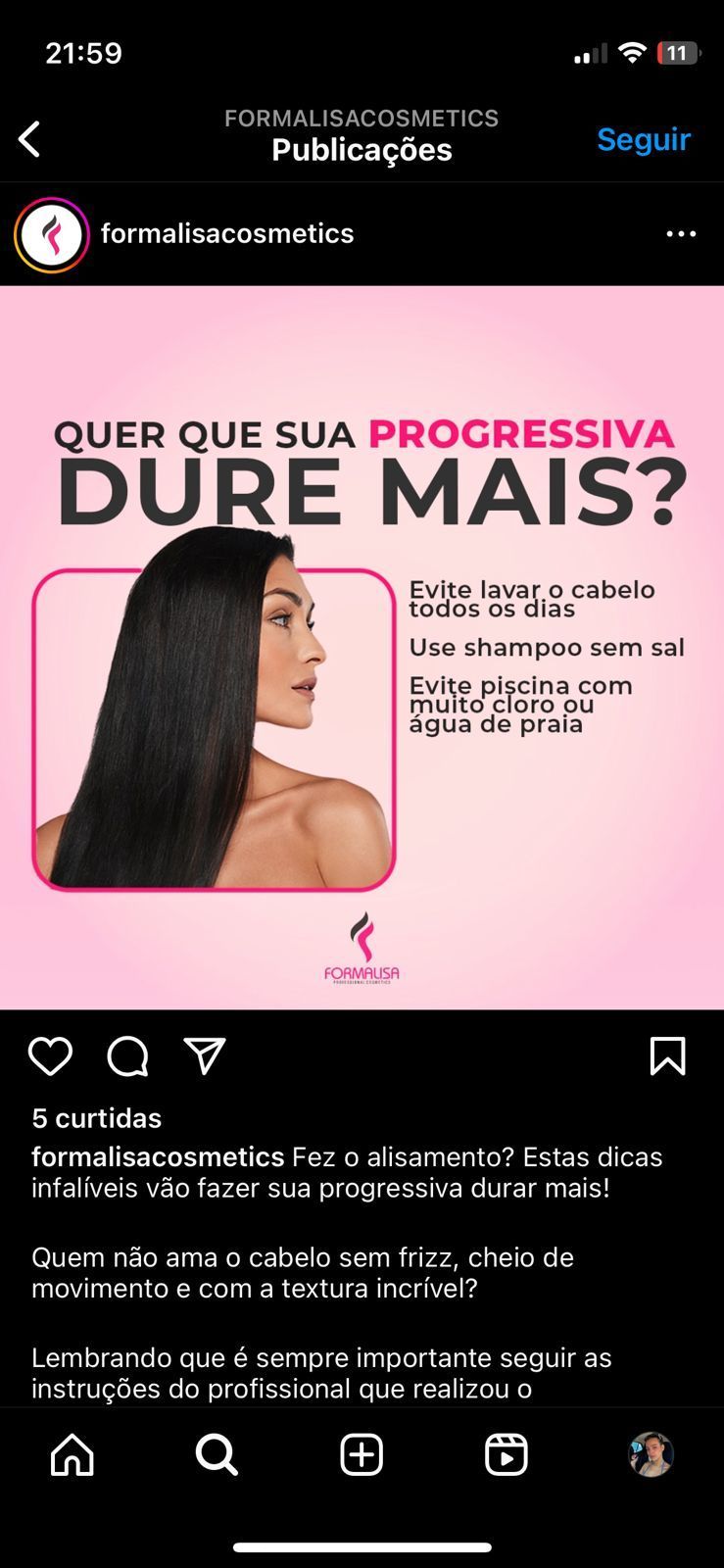Open formalisacosmetics profile picture

tap(52, 234)
